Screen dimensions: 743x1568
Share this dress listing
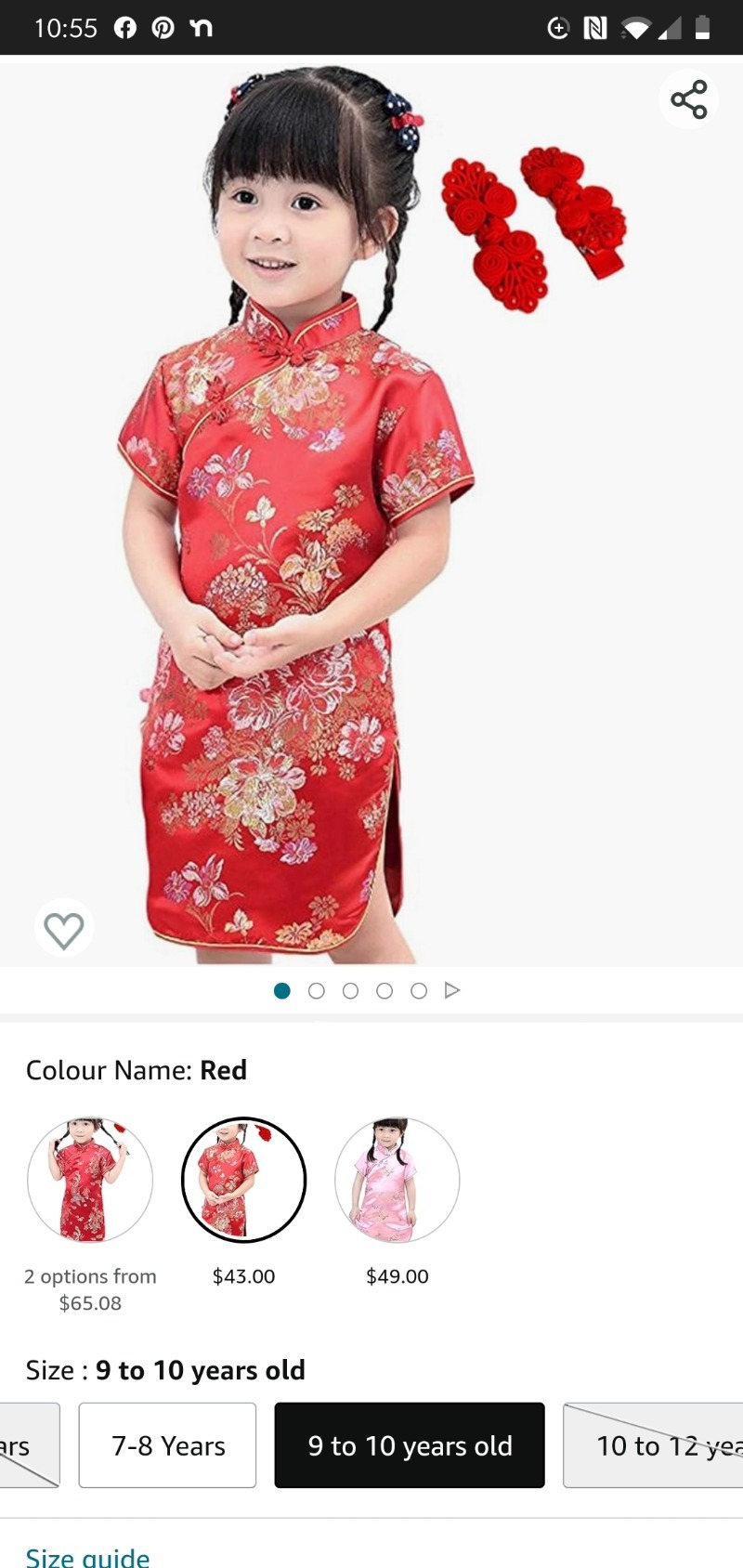[x=688, y=99]
